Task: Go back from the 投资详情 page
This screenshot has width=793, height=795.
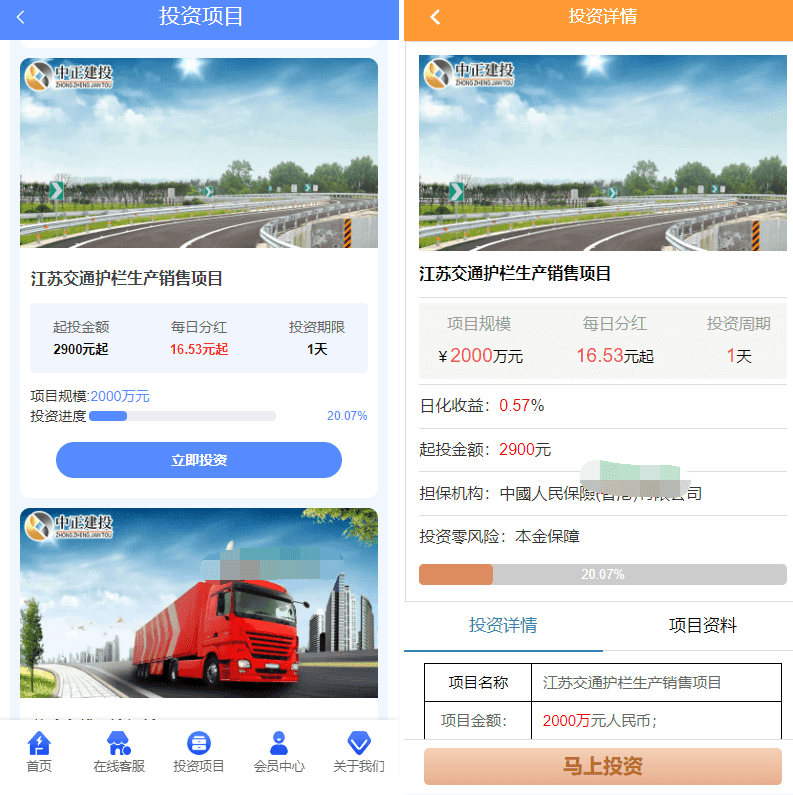Action: pos(434,17)
